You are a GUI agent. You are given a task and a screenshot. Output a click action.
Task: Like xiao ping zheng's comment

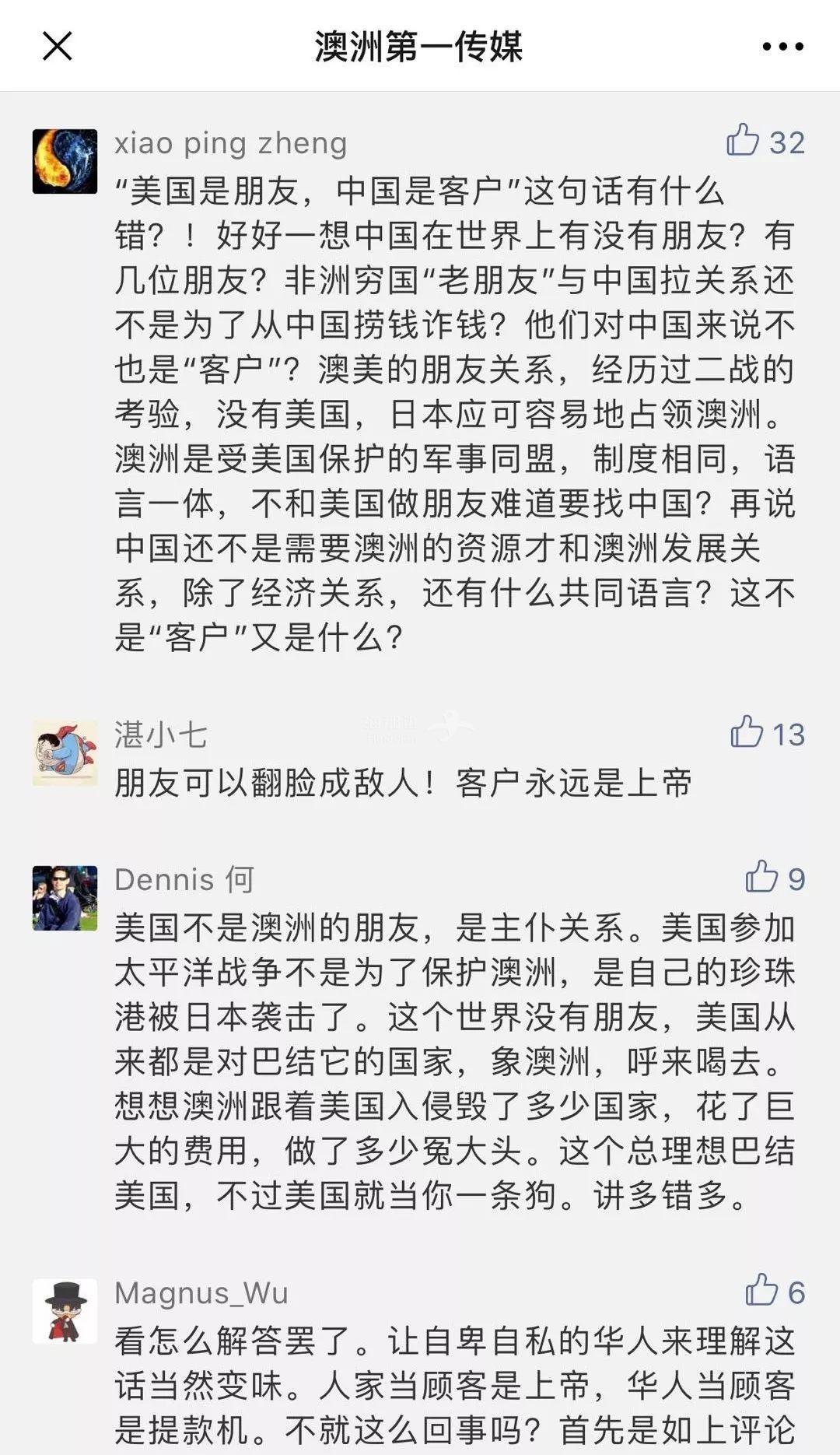point(743,141)
